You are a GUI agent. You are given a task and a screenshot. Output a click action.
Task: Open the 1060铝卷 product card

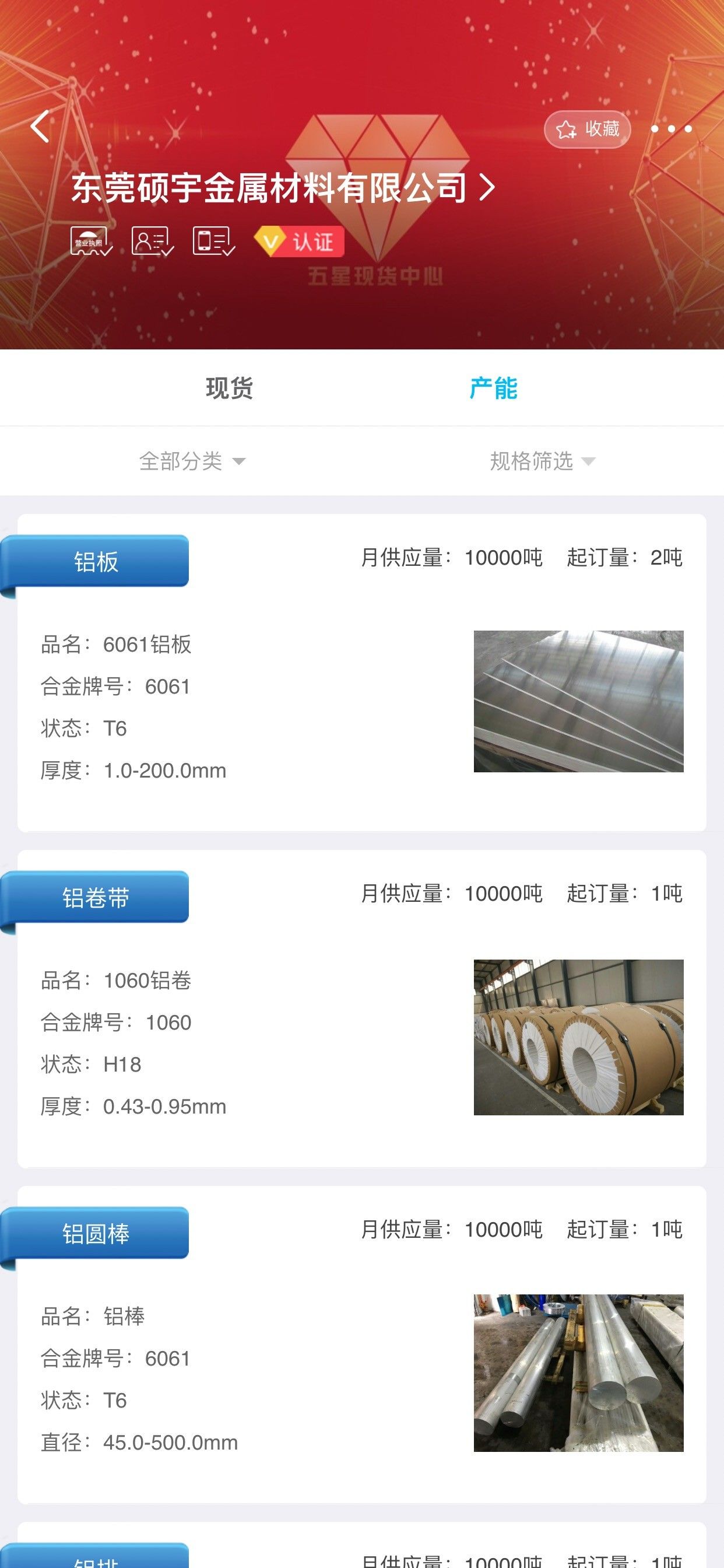click(361, 1035)
